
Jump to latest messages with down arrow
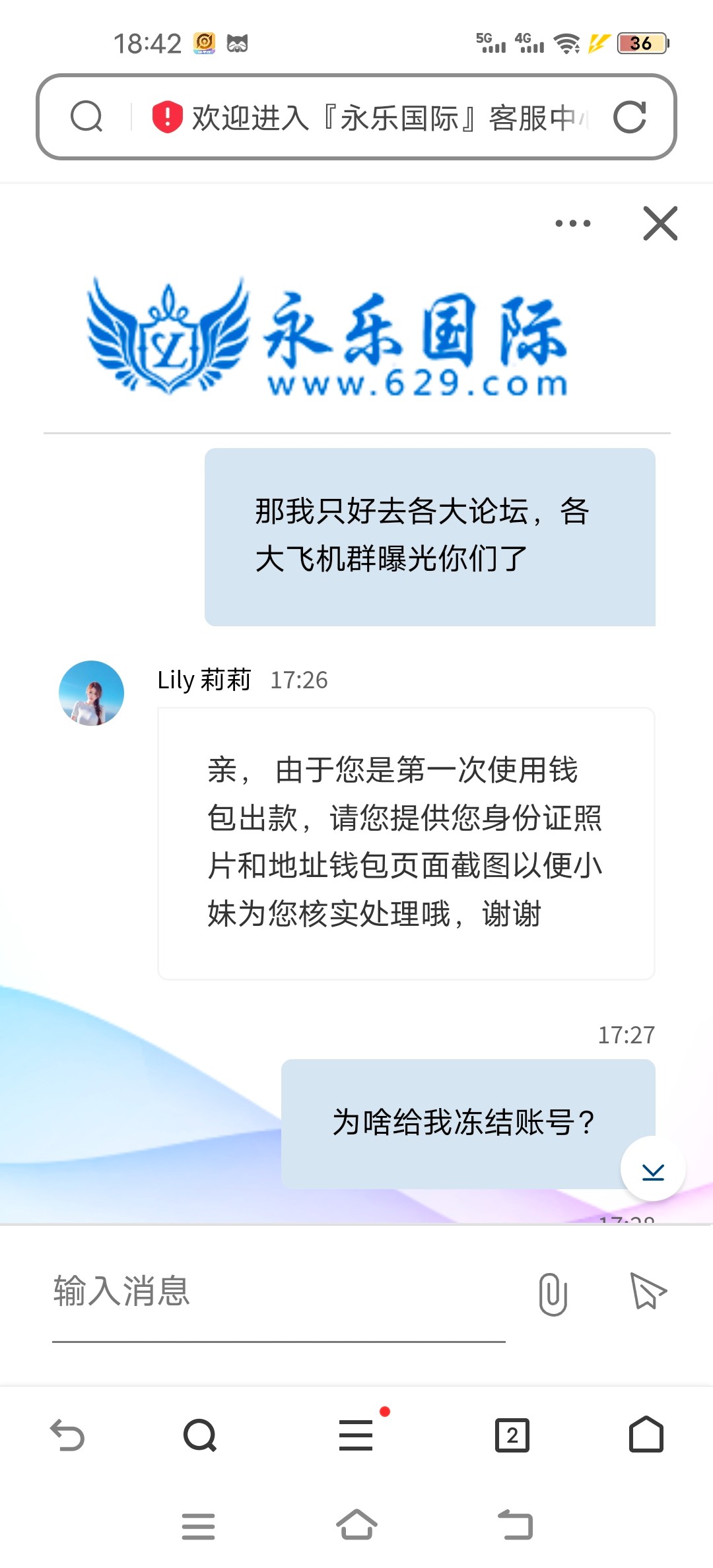(653, 1169)
